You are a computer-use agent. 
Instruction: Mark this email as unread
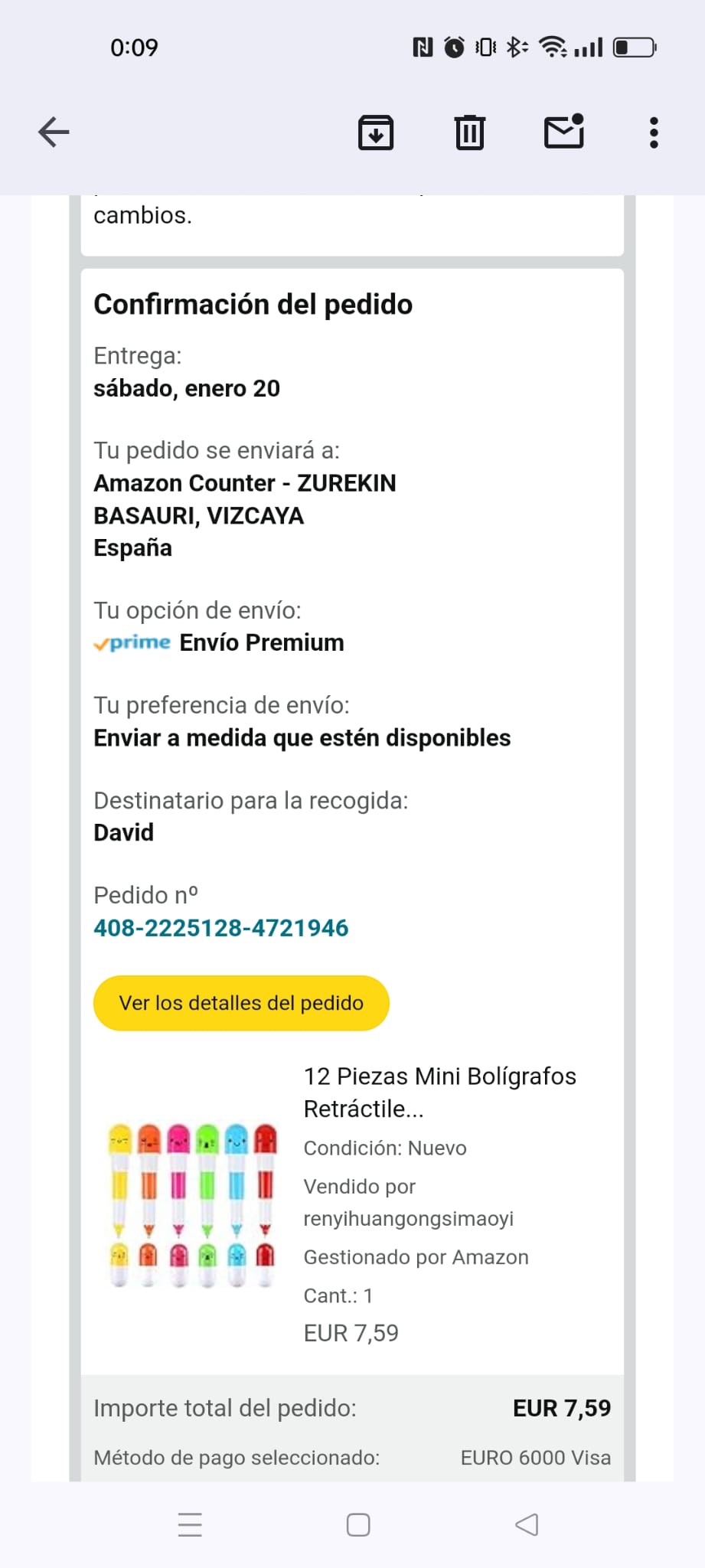tap(564, 132)
